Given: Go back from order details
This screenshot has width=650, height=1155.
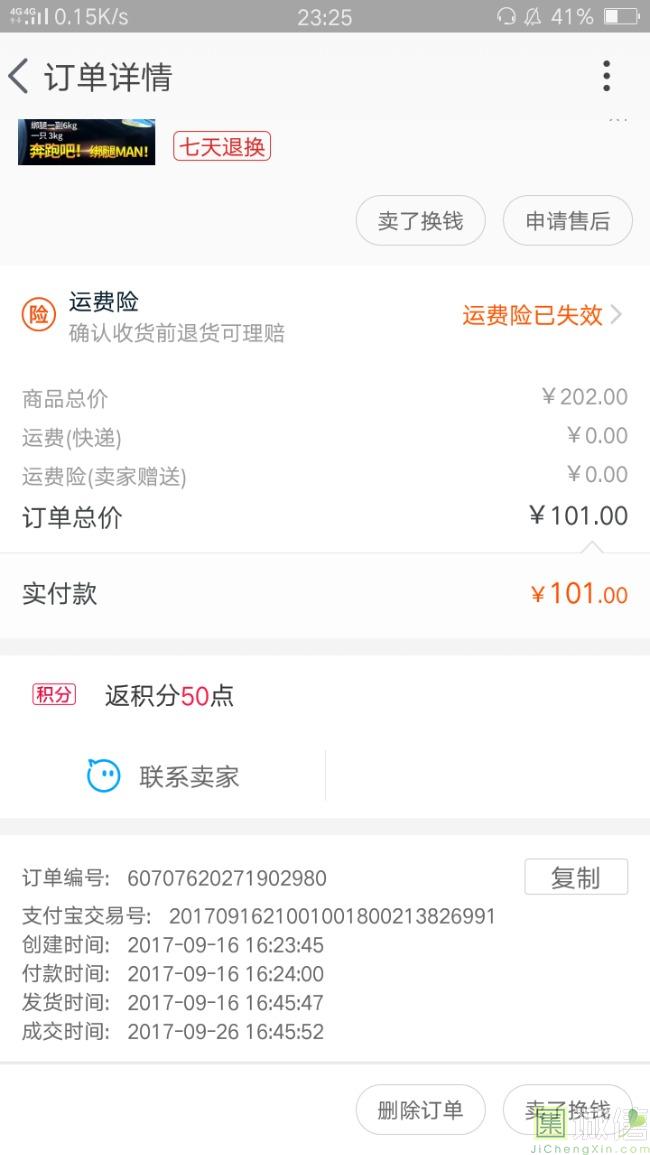Looking at the screenshot, I should 20,76.
